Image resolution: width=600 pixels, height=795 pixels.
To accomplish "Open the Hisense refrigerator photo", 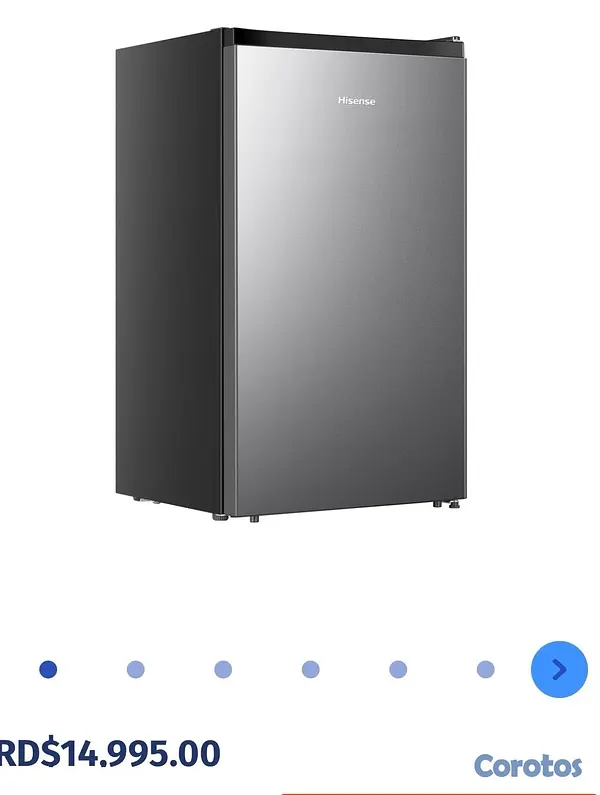I will (x=291, y=274).
